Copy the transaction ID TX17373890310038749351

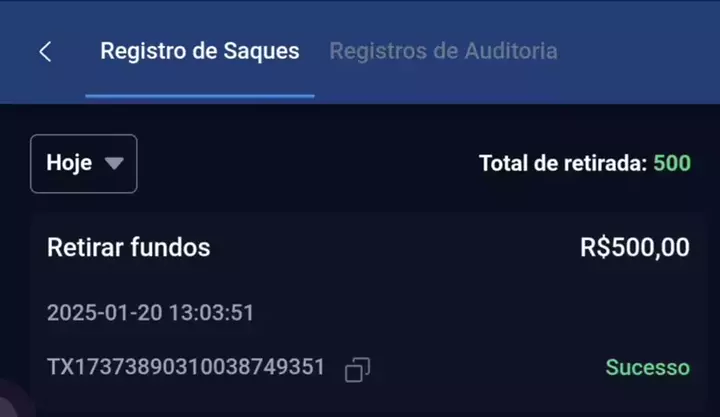coord(357,370)
